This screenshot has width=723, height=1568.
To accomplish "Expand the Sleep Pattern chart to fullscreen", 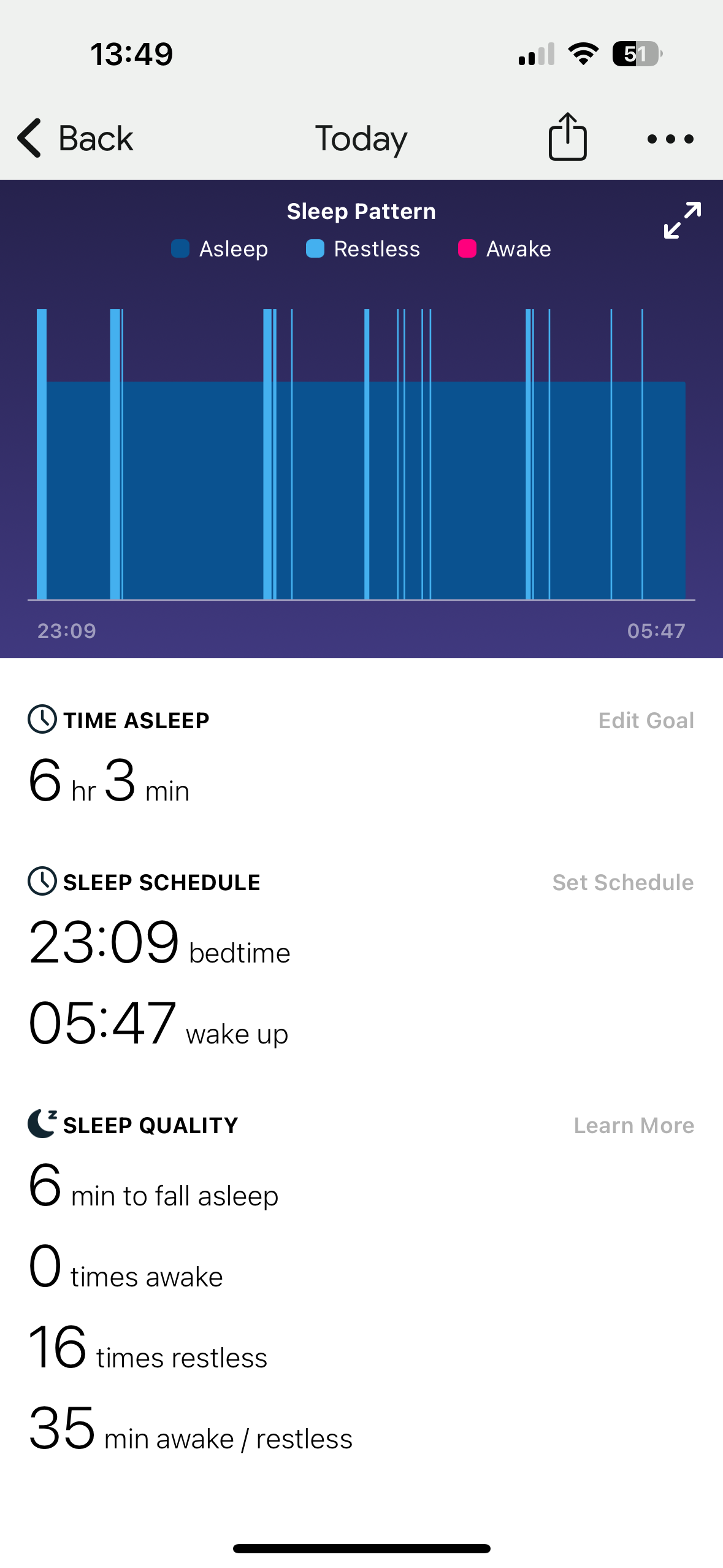I will tap(682, 220).
